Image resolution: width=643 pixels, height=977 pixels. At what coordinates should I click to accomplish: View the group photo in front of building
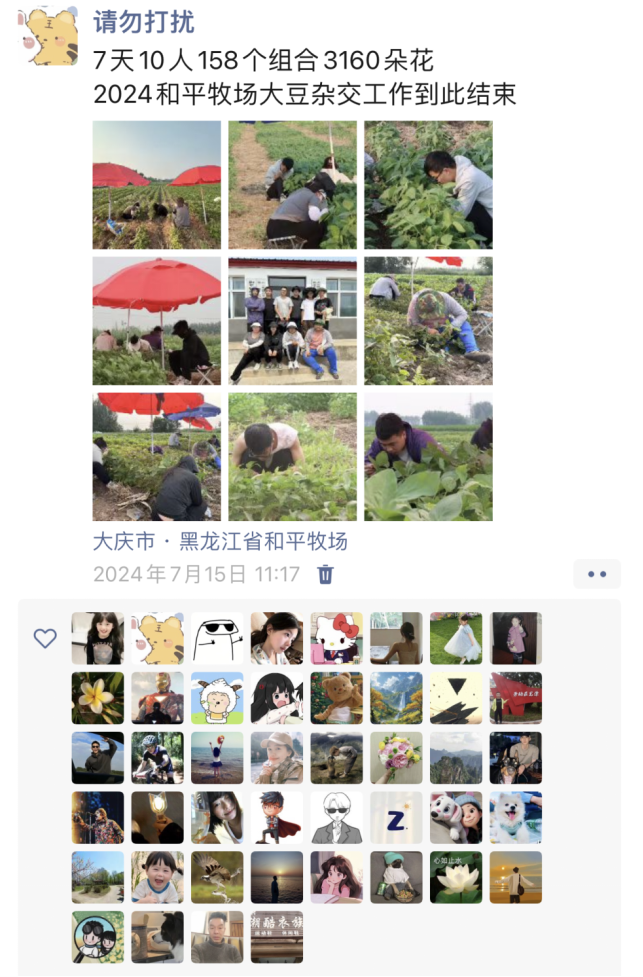click(292, 321)
